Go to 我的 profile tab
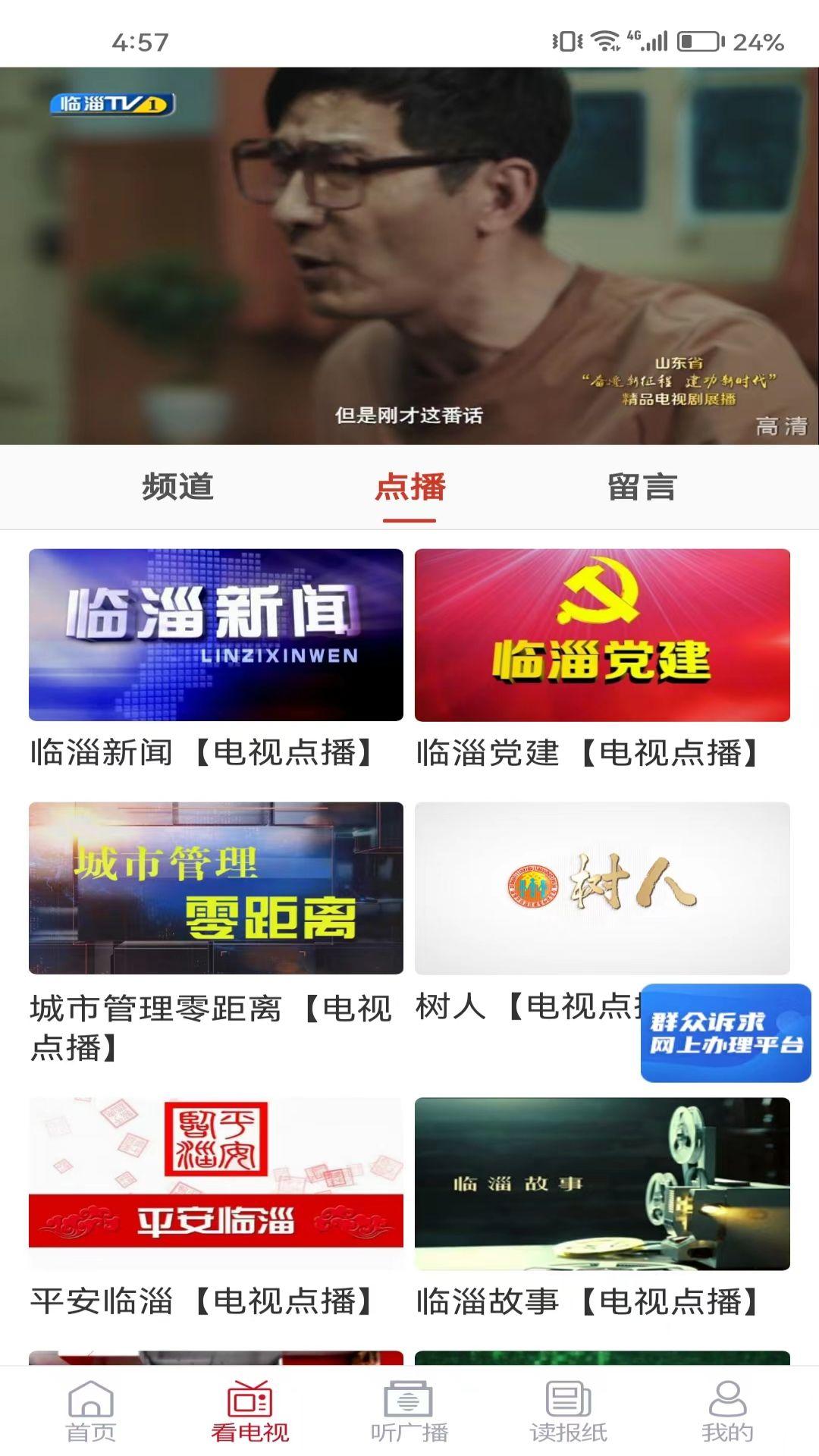The height and width of the screenshot is (1456, 819). 727,1410
